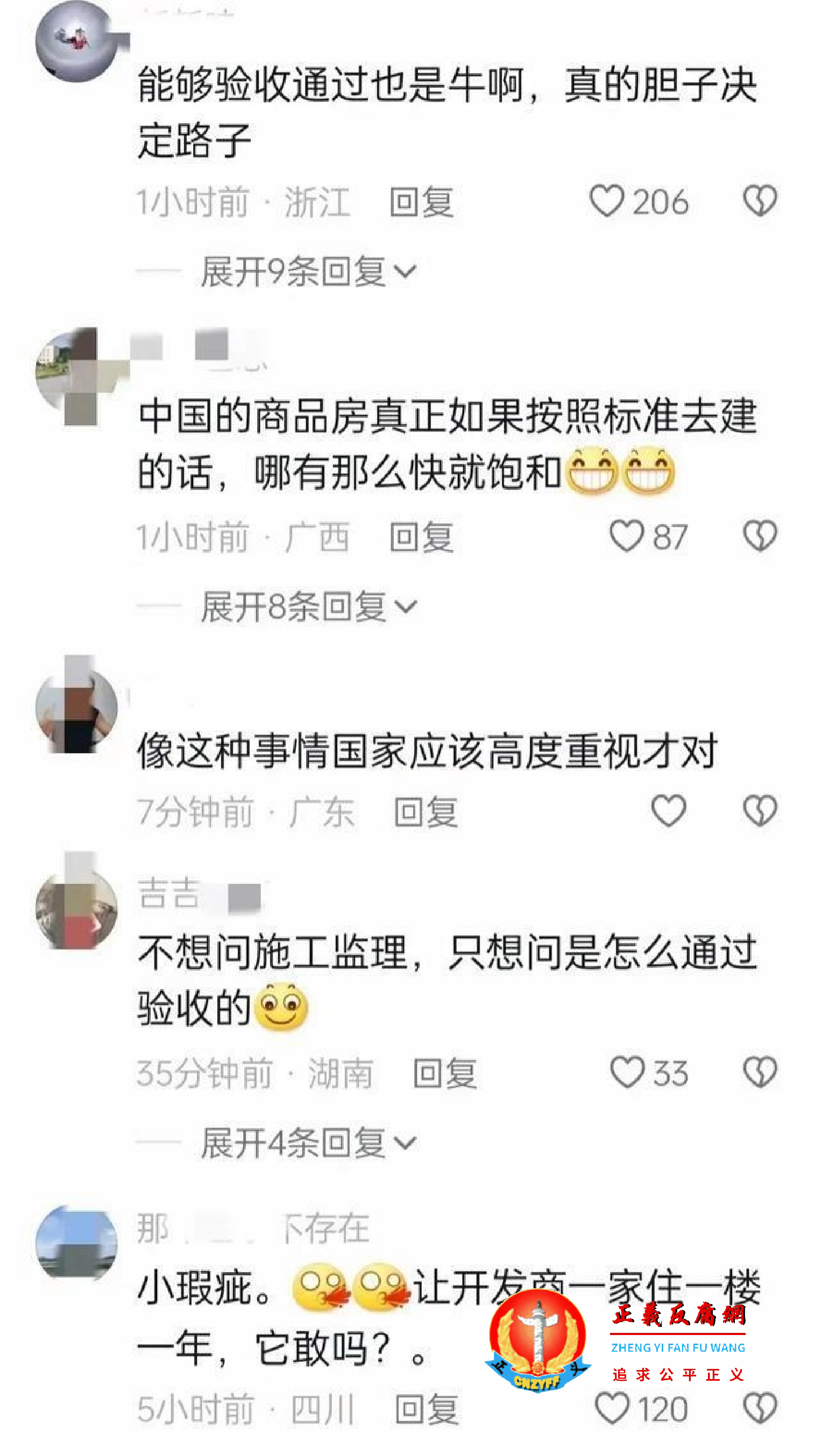Screen dimensions: 822x1456
Task: Like the comment from Zhejiang with 206 likes
Action: click(607, 201)
